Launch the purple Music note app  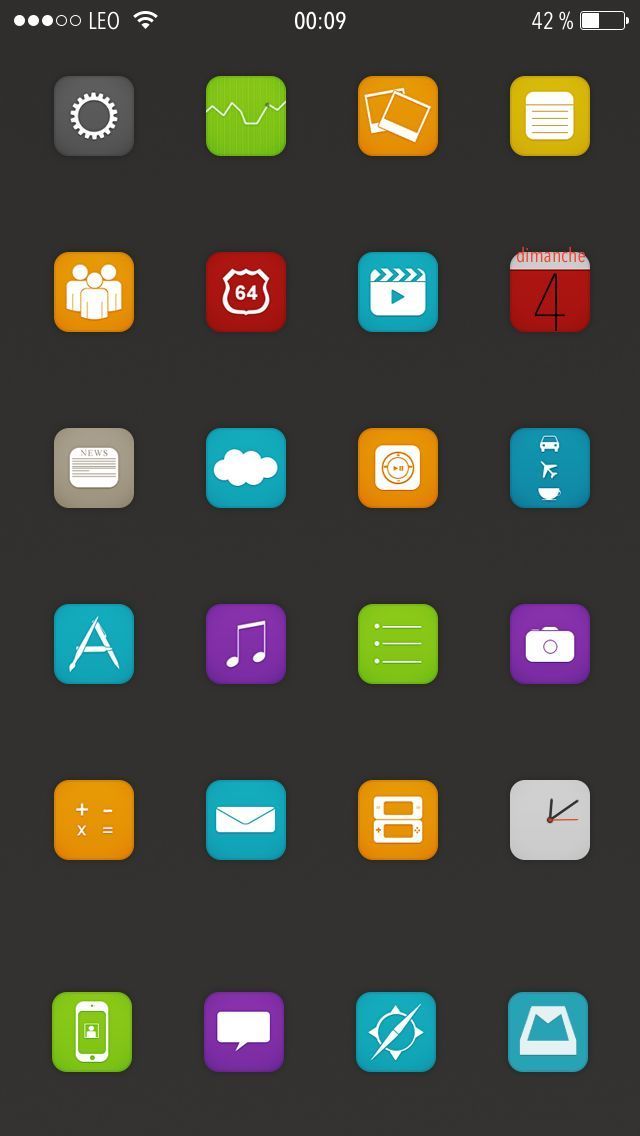(x=246, y=644)
